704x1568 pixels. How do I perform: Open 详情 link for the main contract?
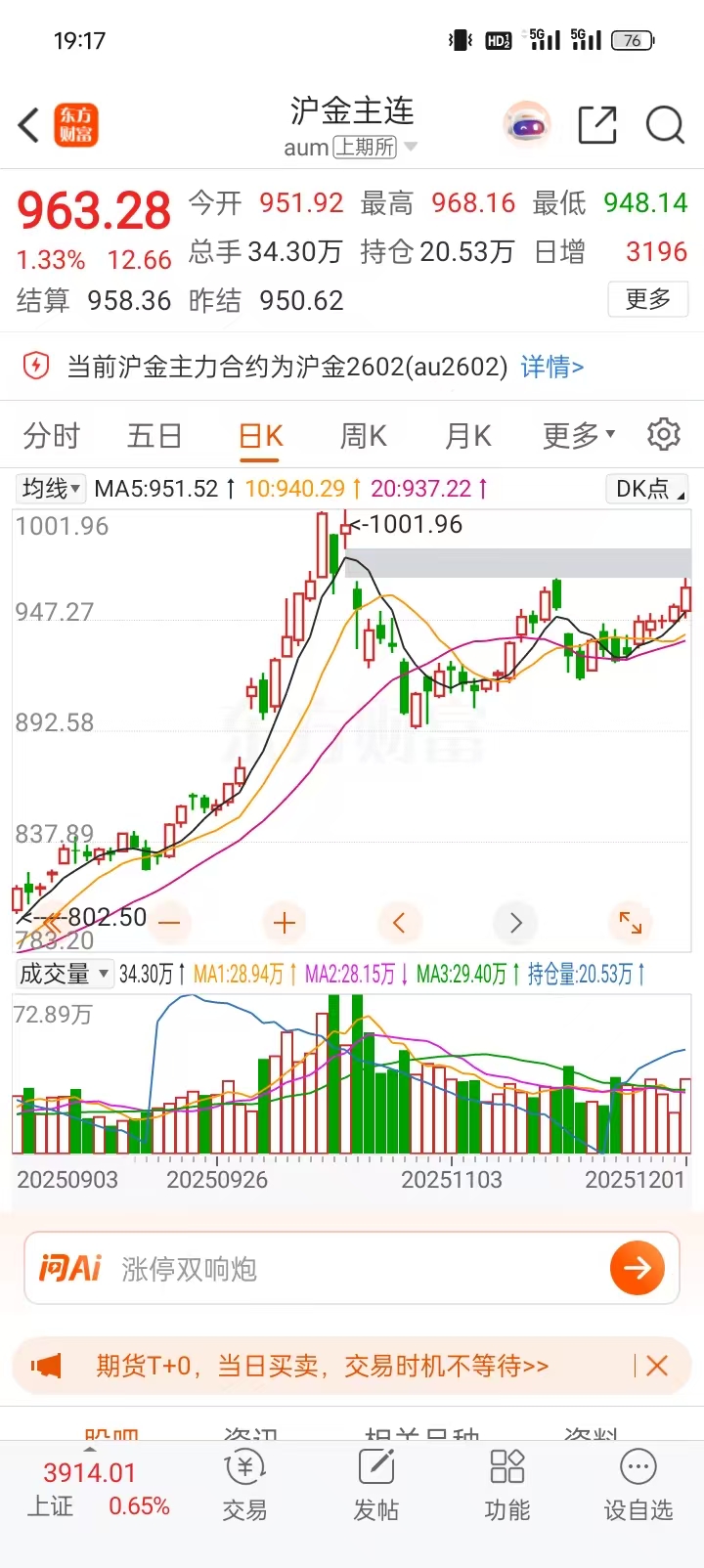point(551,367)
